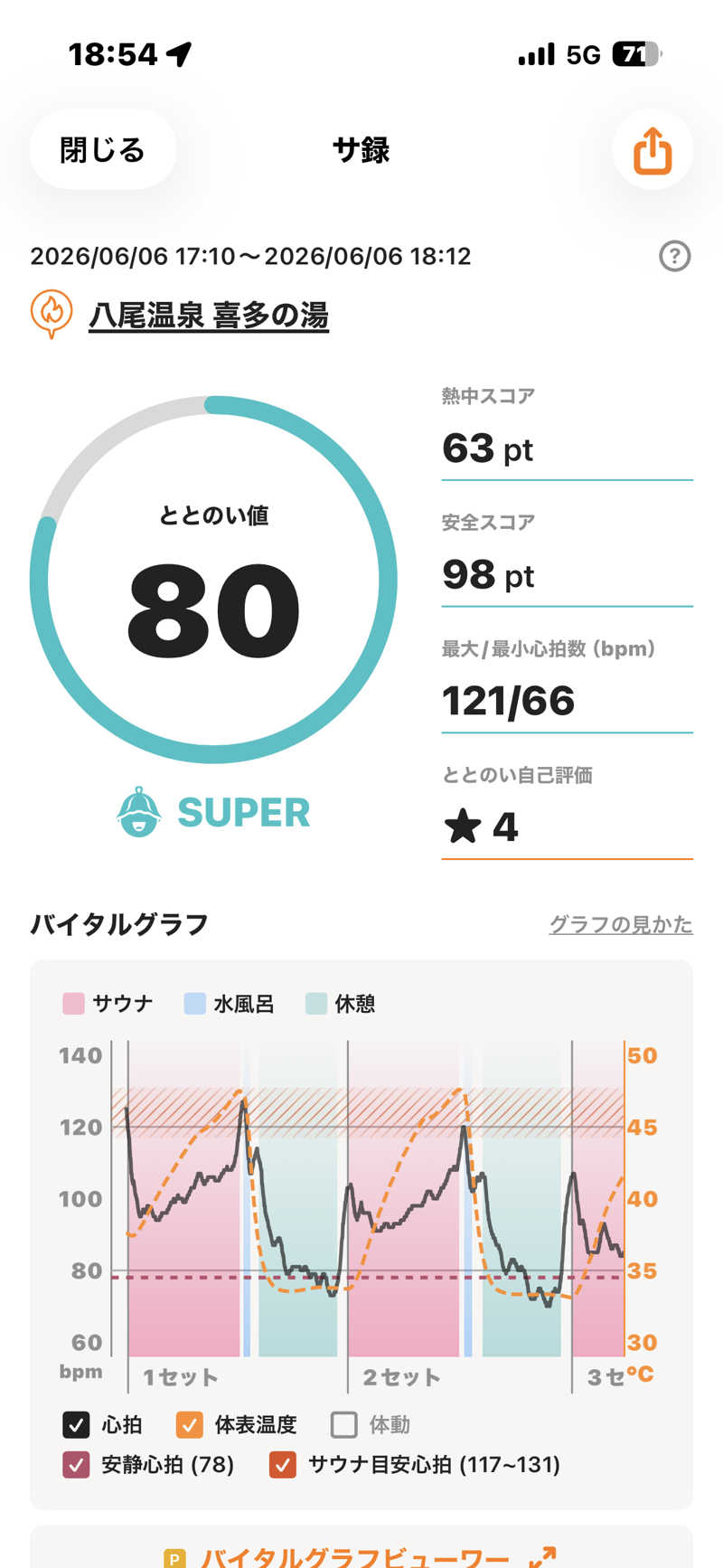Tap the 閉じる close button
The height and width of the screenshot is (1568, 723).
click(102, 149)
